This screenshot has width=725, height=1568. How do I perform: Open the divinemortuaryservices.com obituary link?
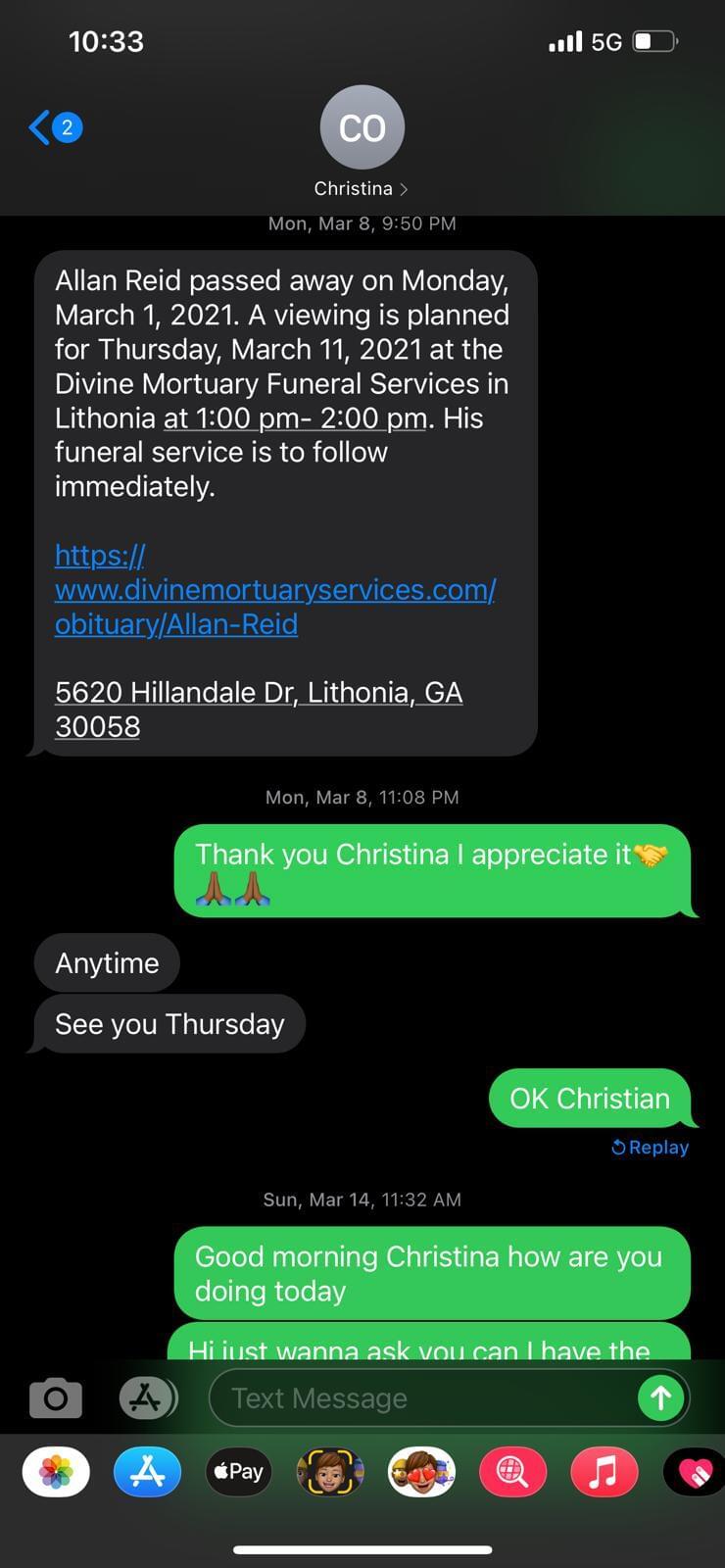click(x=274, y=590)
